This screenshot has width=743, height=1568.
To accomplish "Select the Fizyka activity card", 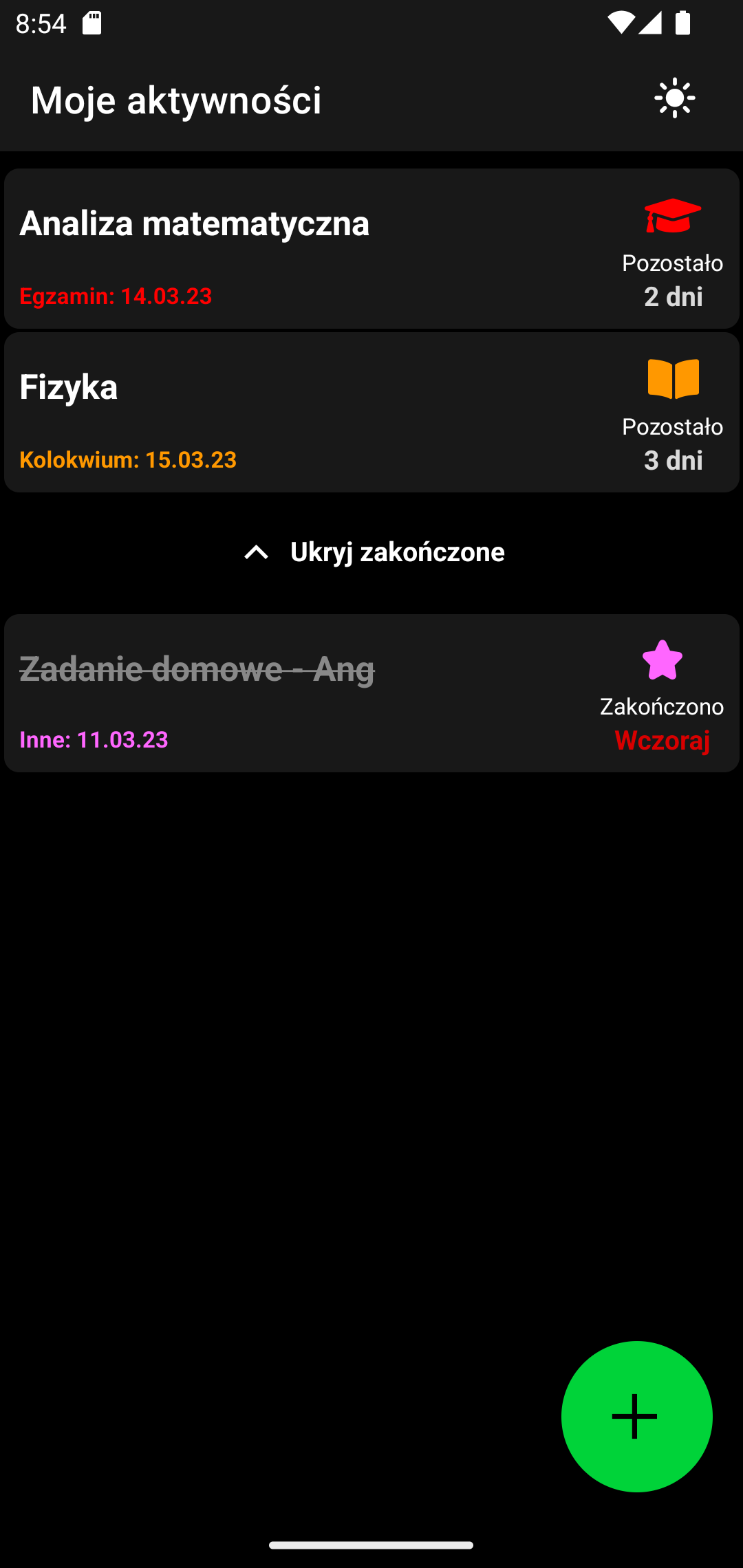I will [275, 411].
